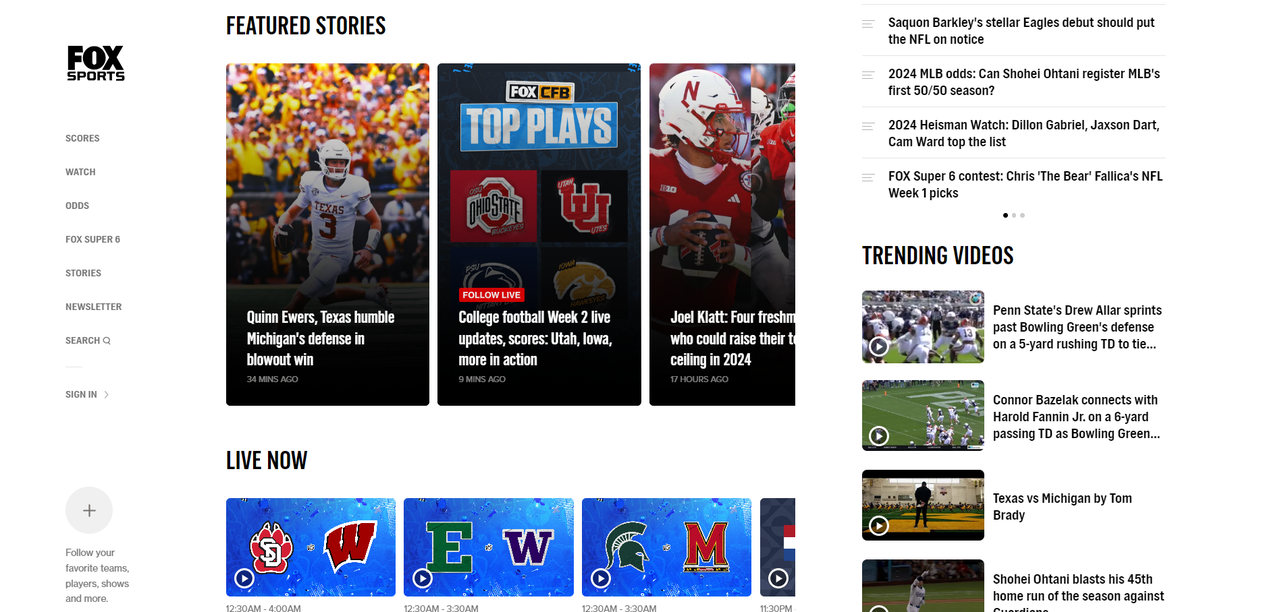The image size is (1280, 612).
Task: Add favorites with the plus button
Action: [89, 511]
